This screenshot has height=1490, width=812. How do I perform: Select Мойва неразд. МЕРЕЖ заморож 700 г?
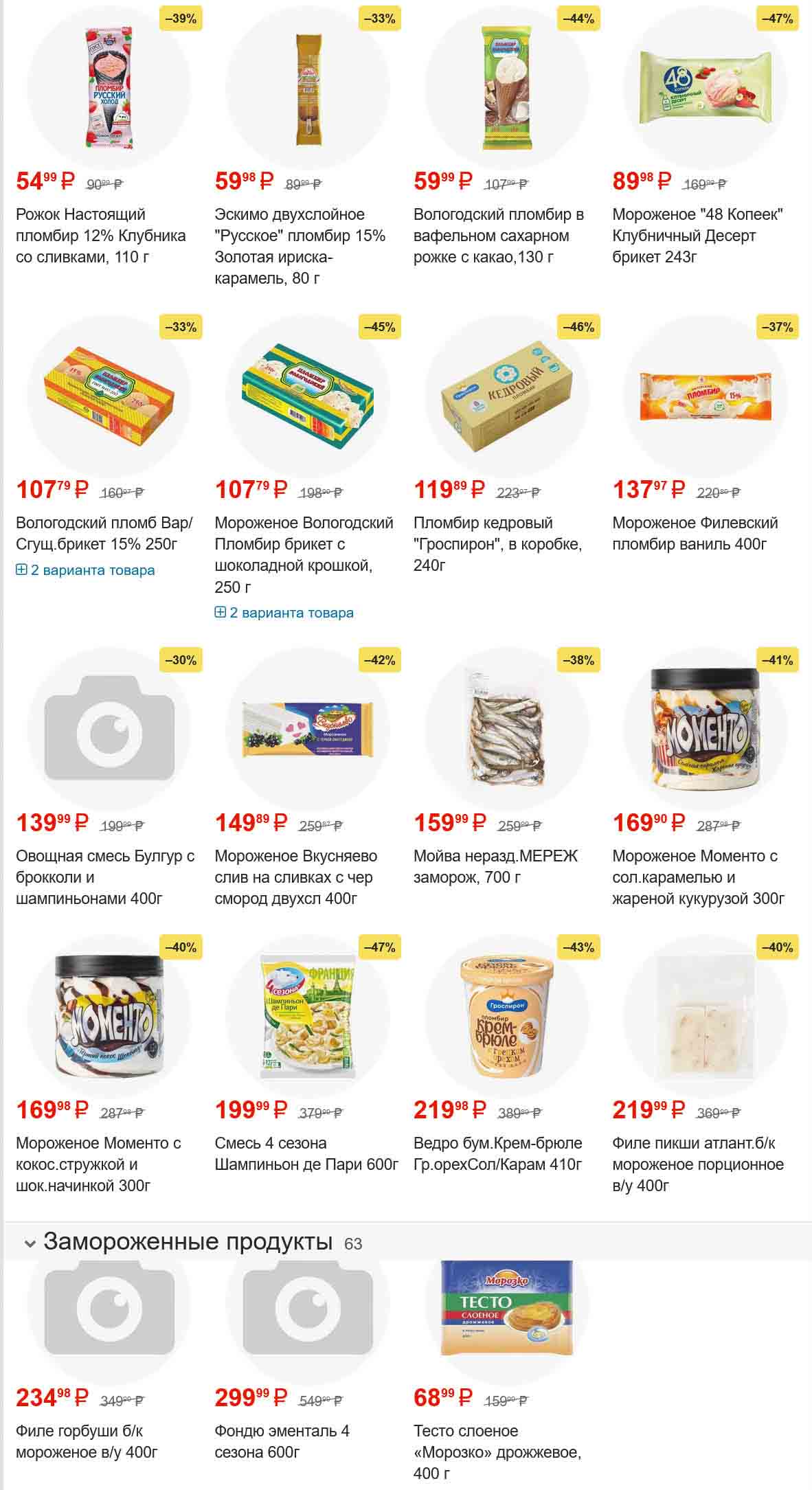tap(495, 866)
